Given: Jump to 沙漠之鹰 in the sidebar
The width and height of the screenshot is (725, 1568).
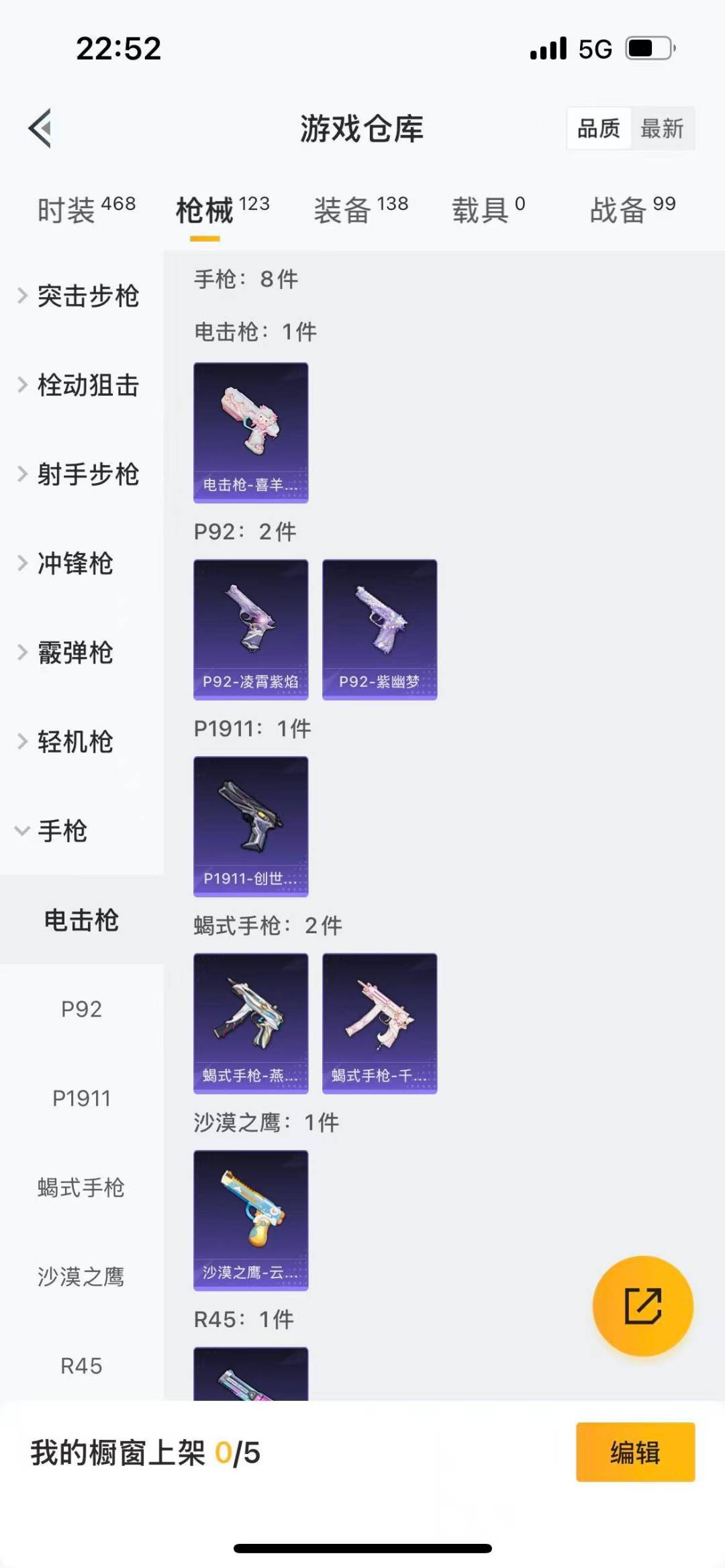Looking at the screenshot, I should coord(81,1277).
